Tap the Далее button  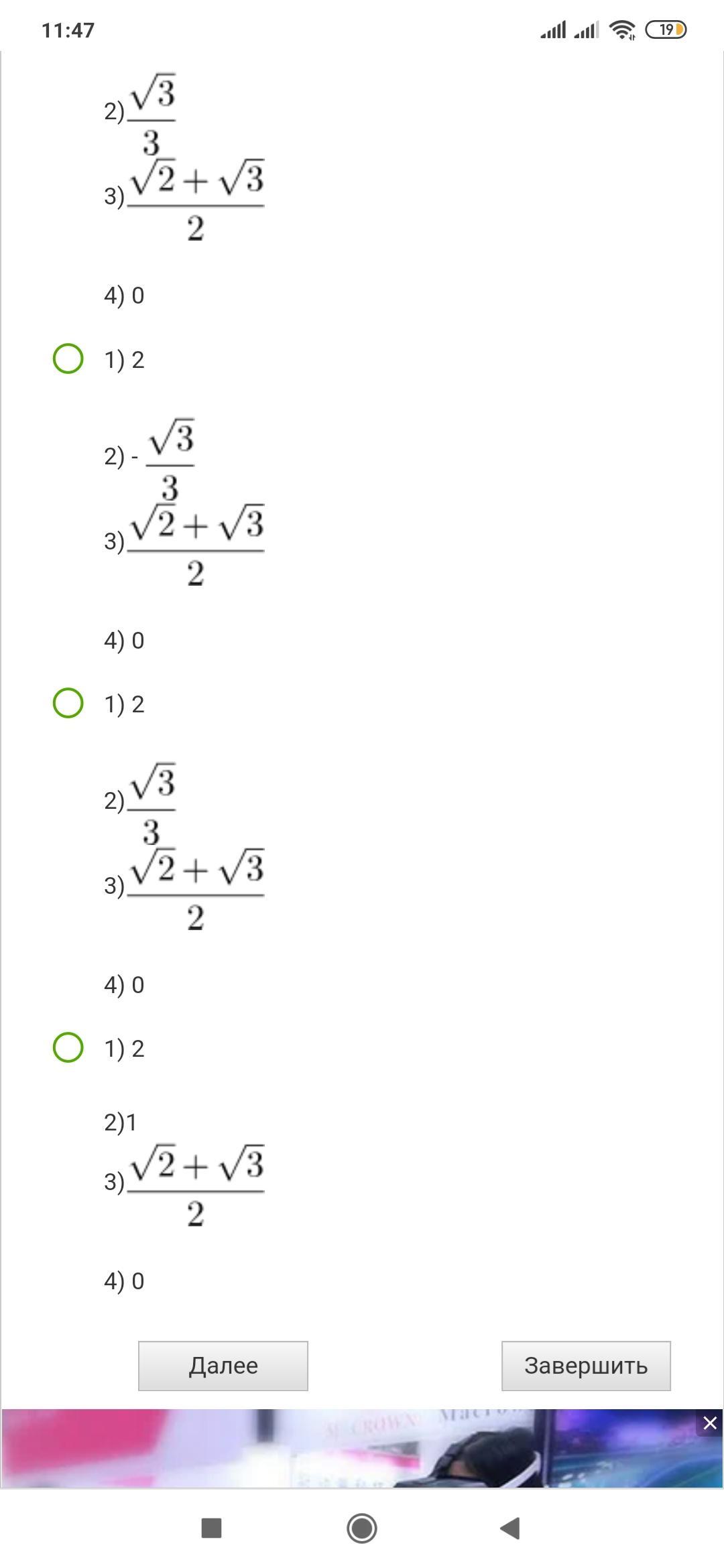point(223,1366)
